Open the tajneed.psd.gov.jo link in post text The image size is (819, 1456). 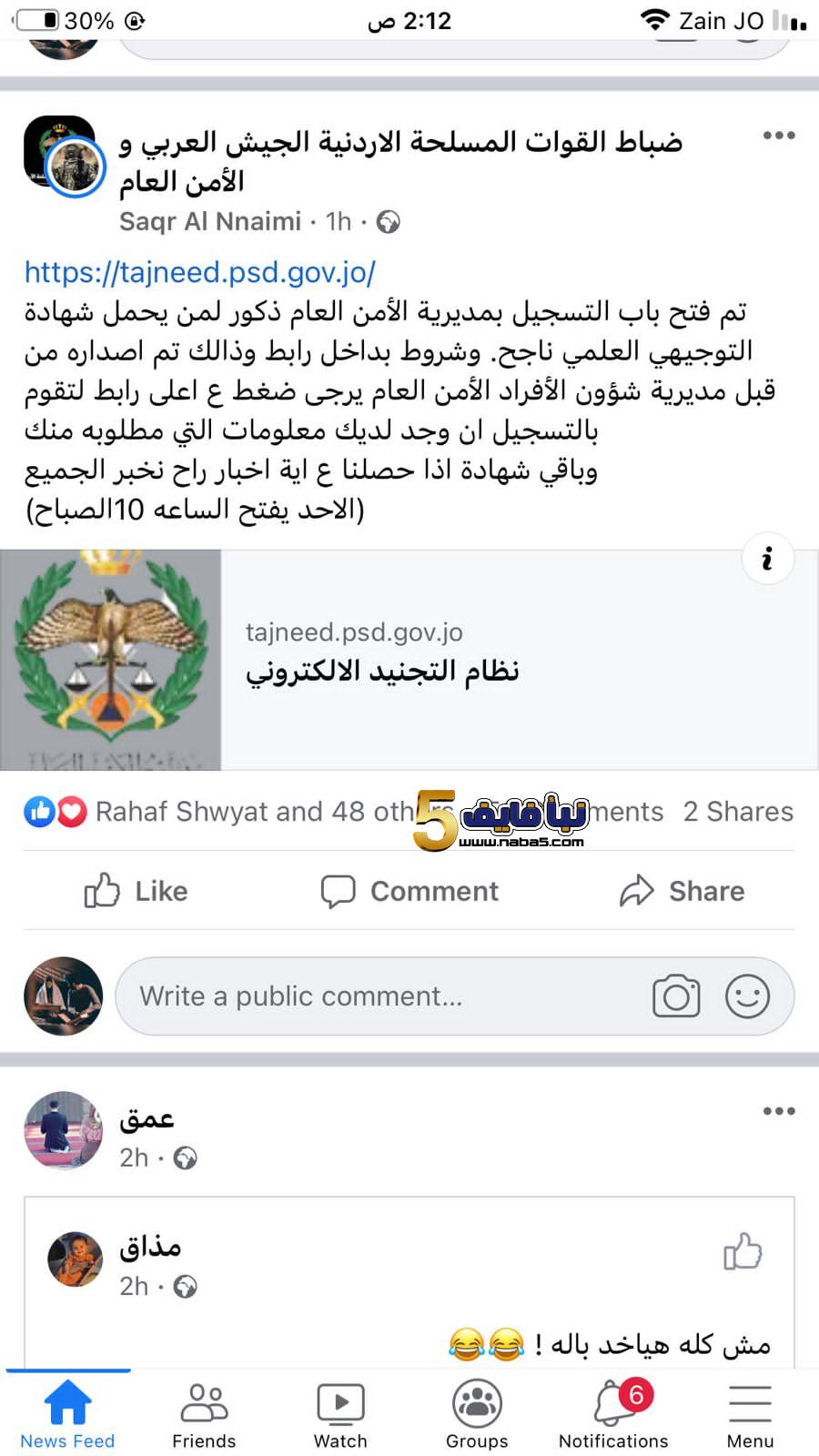(x=199, y=272)
